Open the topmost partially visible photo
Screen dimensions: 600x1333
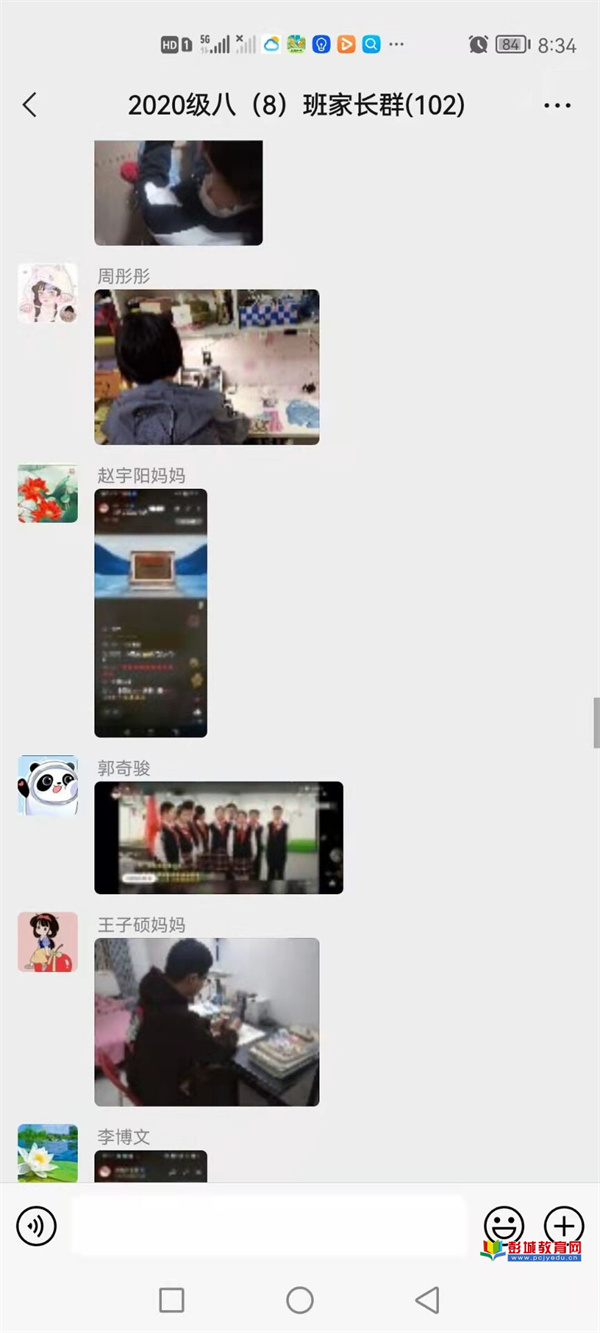click(179, 192)
